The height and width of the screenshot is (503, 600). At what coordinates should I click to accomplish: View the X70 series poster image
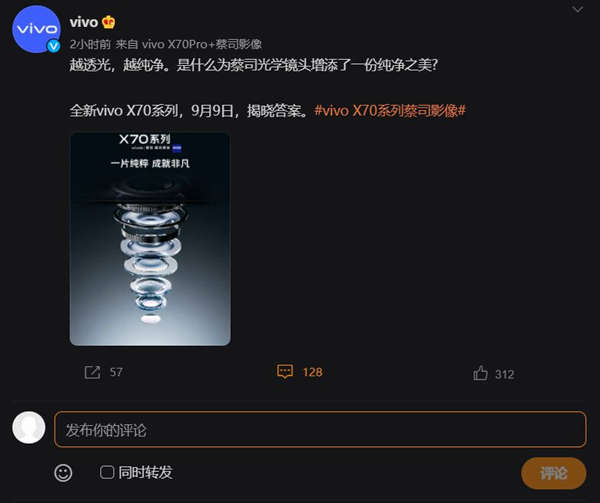tap(150, 238)
